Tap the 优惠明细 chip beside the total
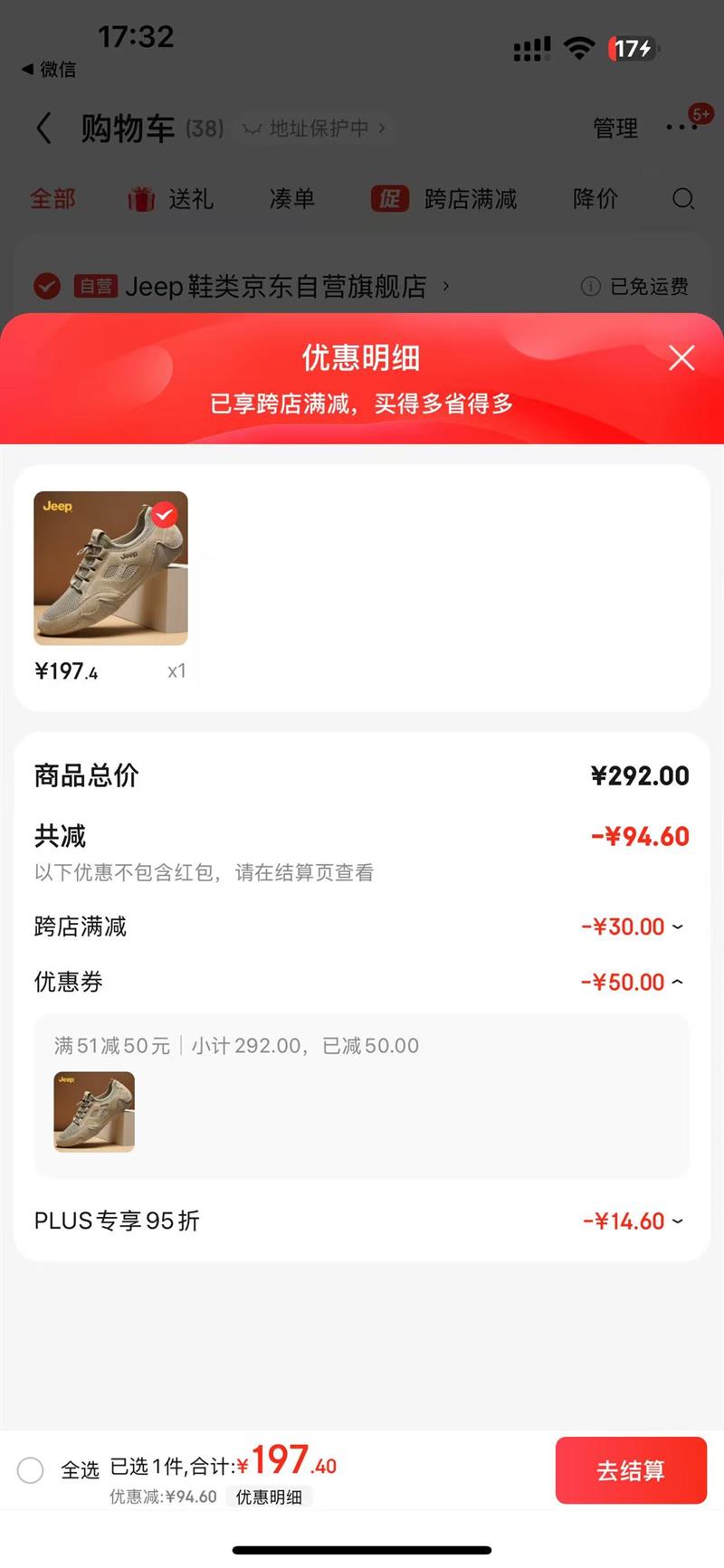The width and height of the screenshot is (724, 1568). pyautogui.click(x=269, y=1497)
